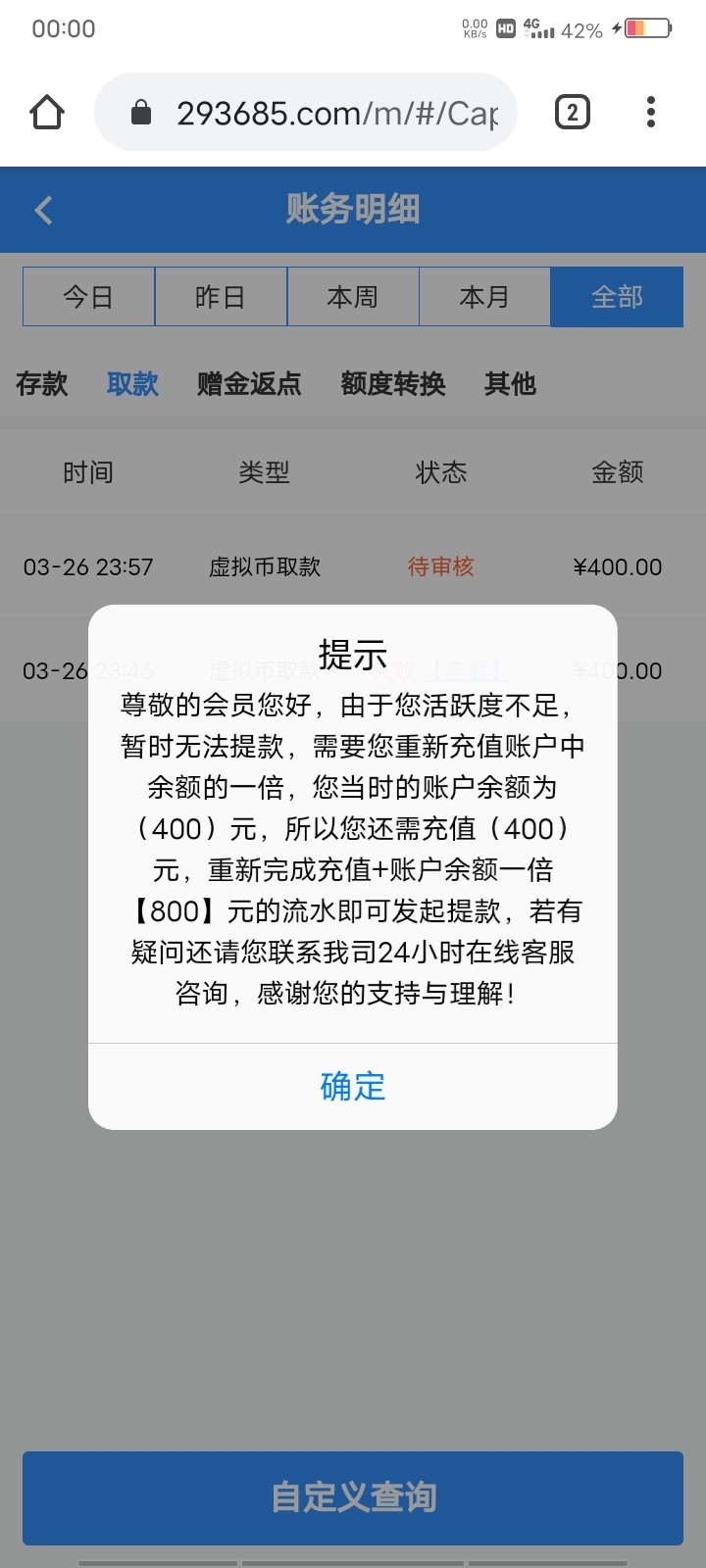Open the 赠金返点 tab
The height and width of the screenshot is (1568, 706).
249,384
